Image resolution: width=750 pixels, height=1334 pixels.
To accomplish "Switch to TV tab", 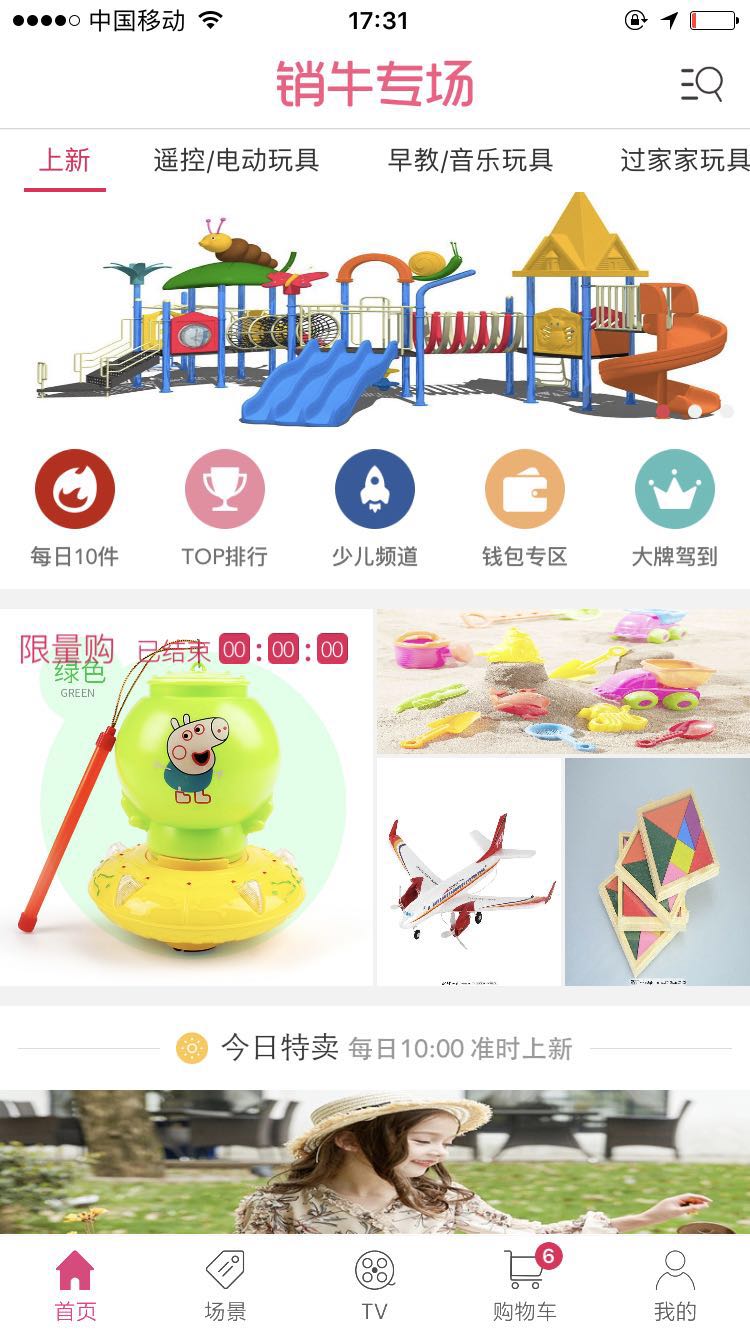I will [x=375, y=1284].
